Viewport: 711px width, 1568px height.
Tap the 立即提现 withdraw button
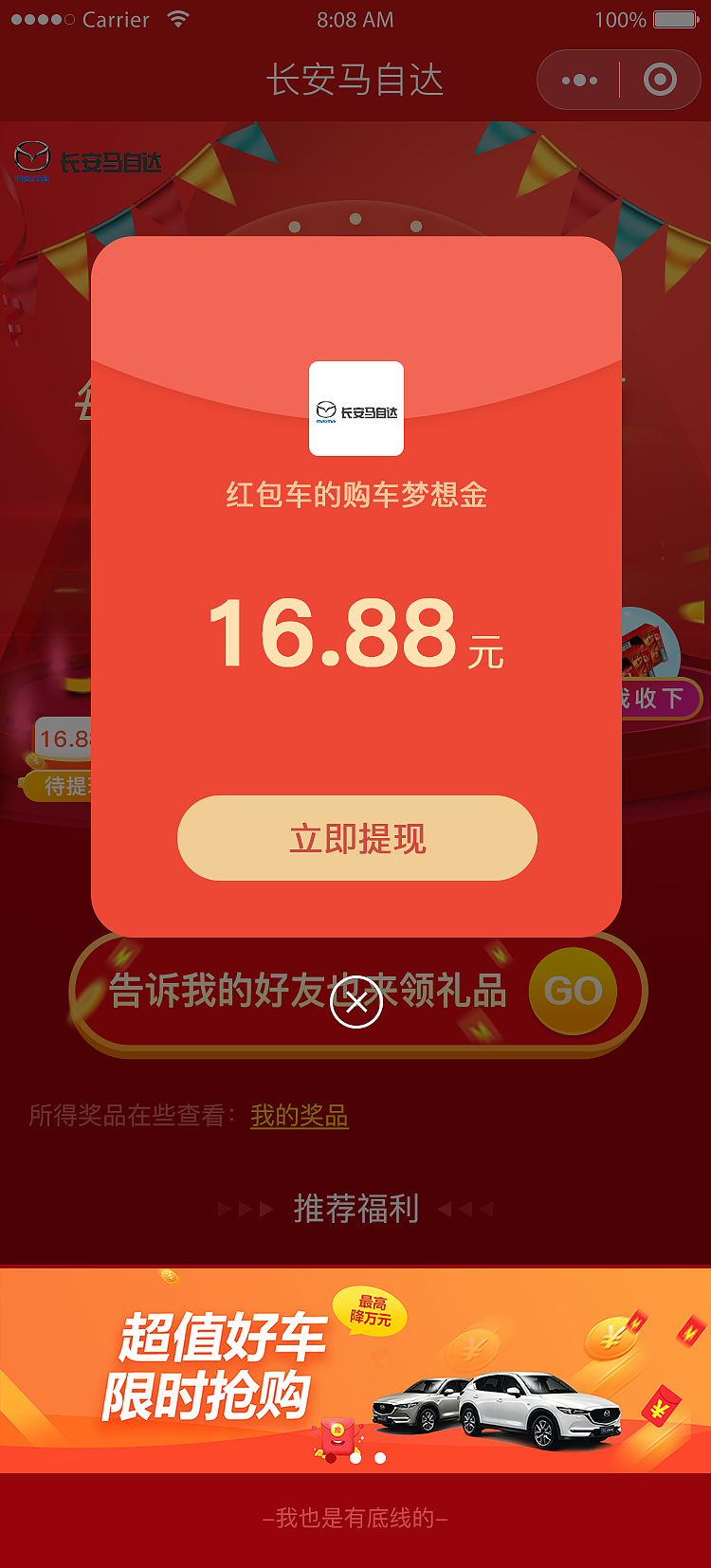(355, 838)
